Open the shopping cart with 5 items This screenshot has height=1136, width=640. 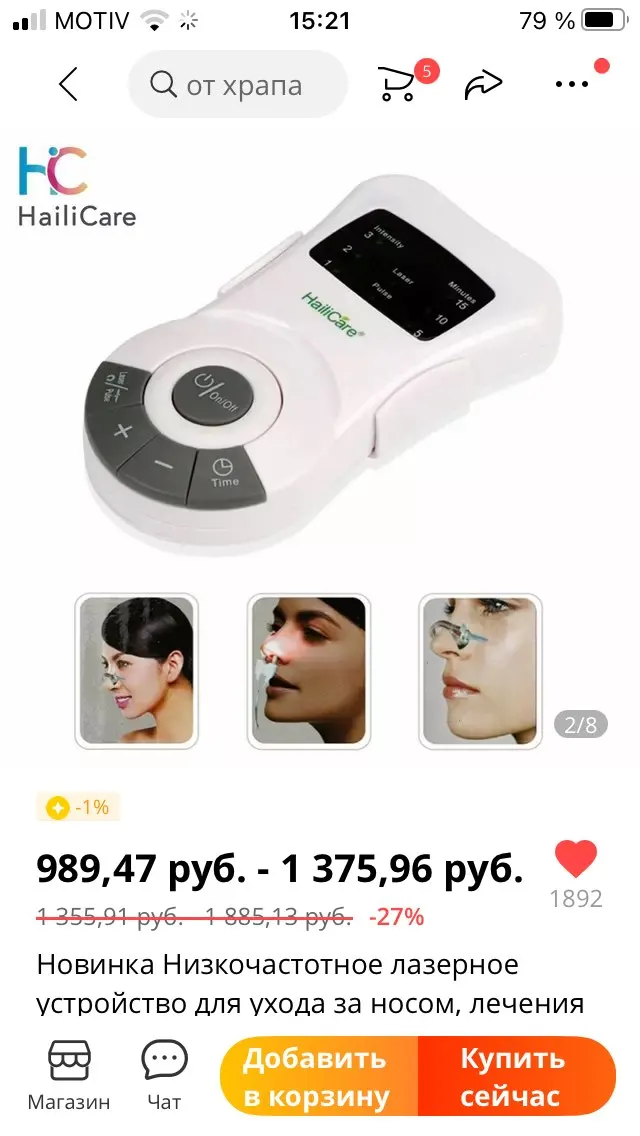point(400,84)
